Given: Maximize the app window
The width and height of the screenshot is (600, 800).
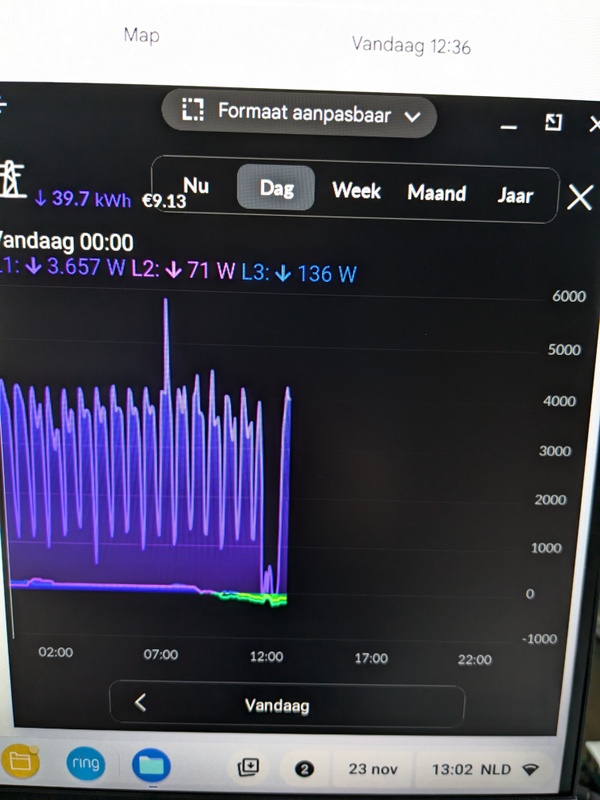Looking at the screenshot, I should coord(553,122).
